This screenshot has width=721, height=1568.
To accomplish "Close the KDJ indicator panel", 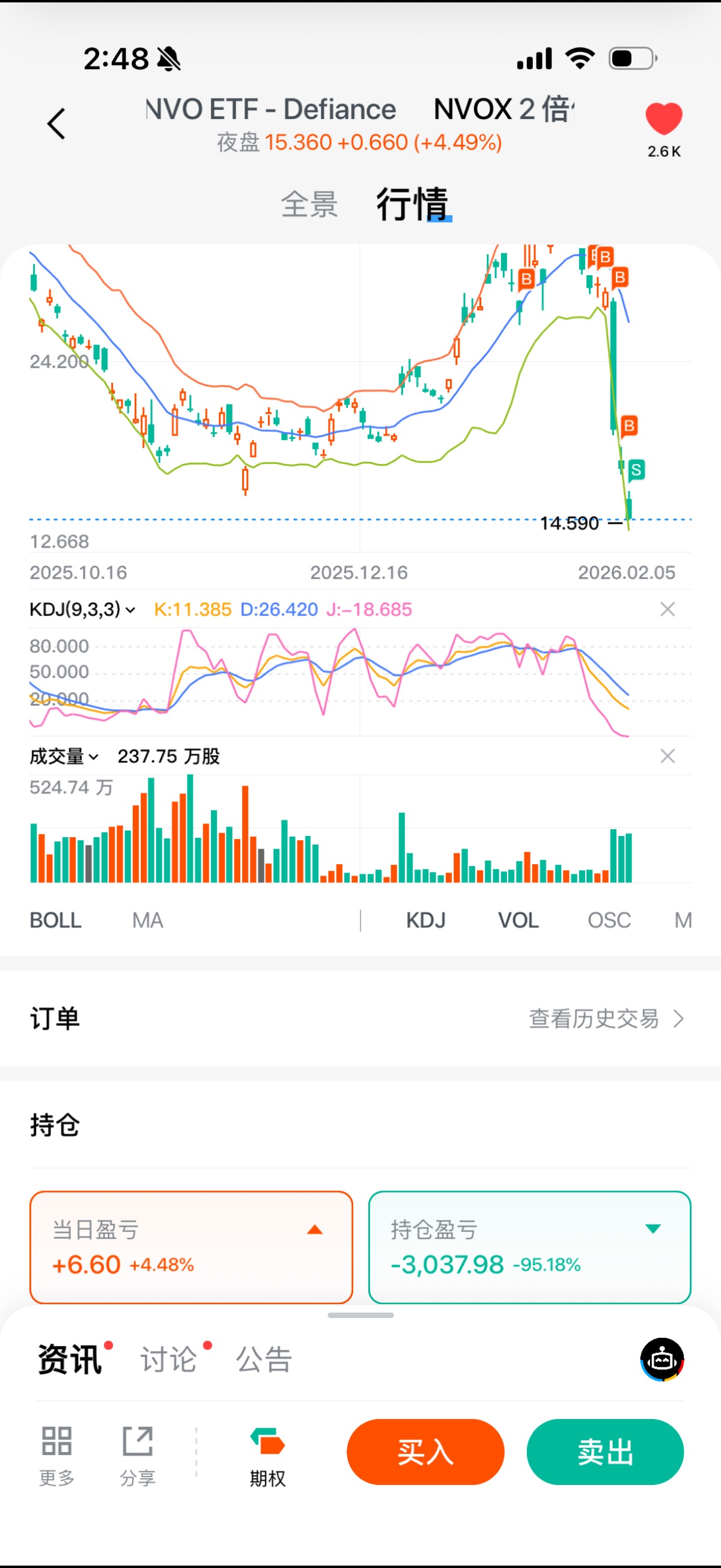I will coord(668,609).
